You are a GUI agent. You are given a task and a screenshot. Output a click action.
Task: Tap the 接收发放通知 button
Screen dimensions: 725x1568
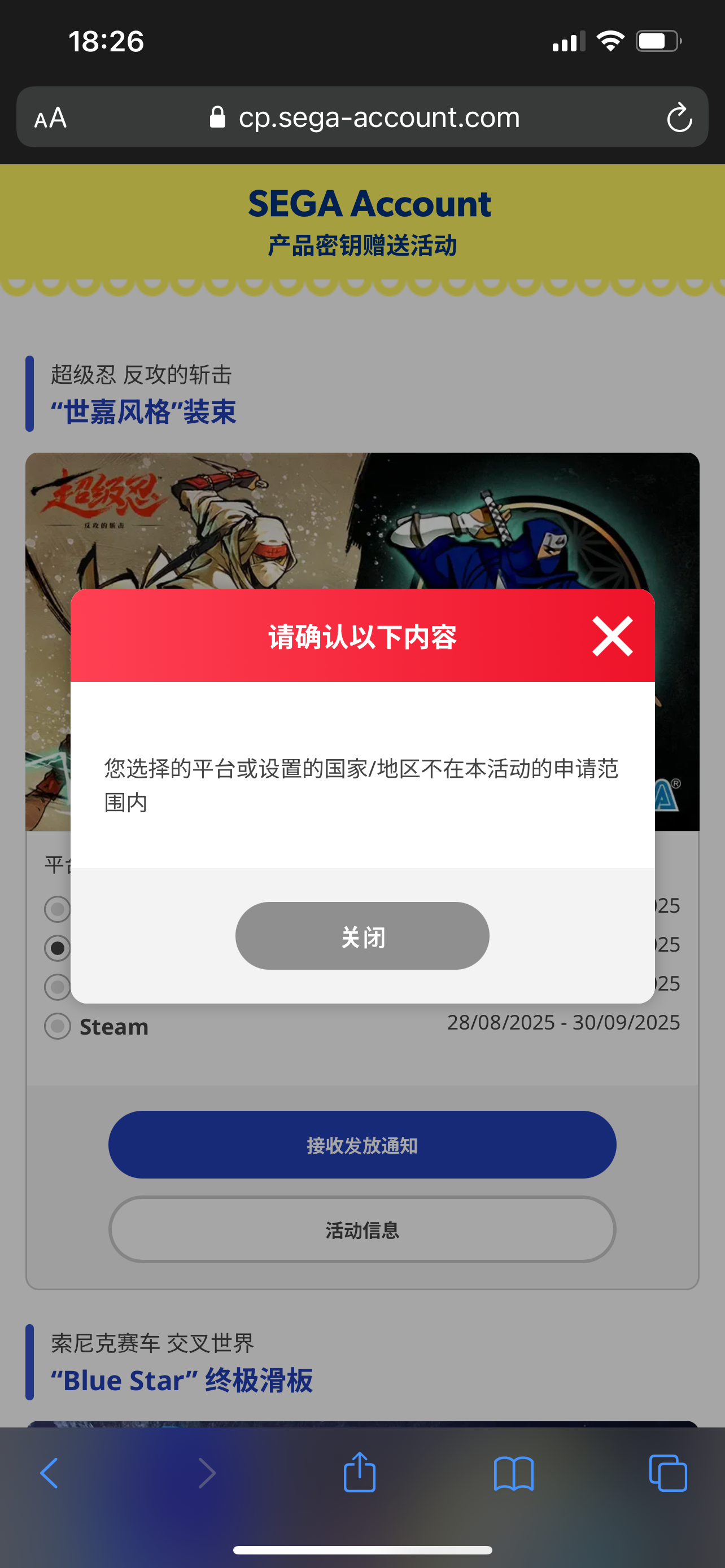click(362, 1145)
